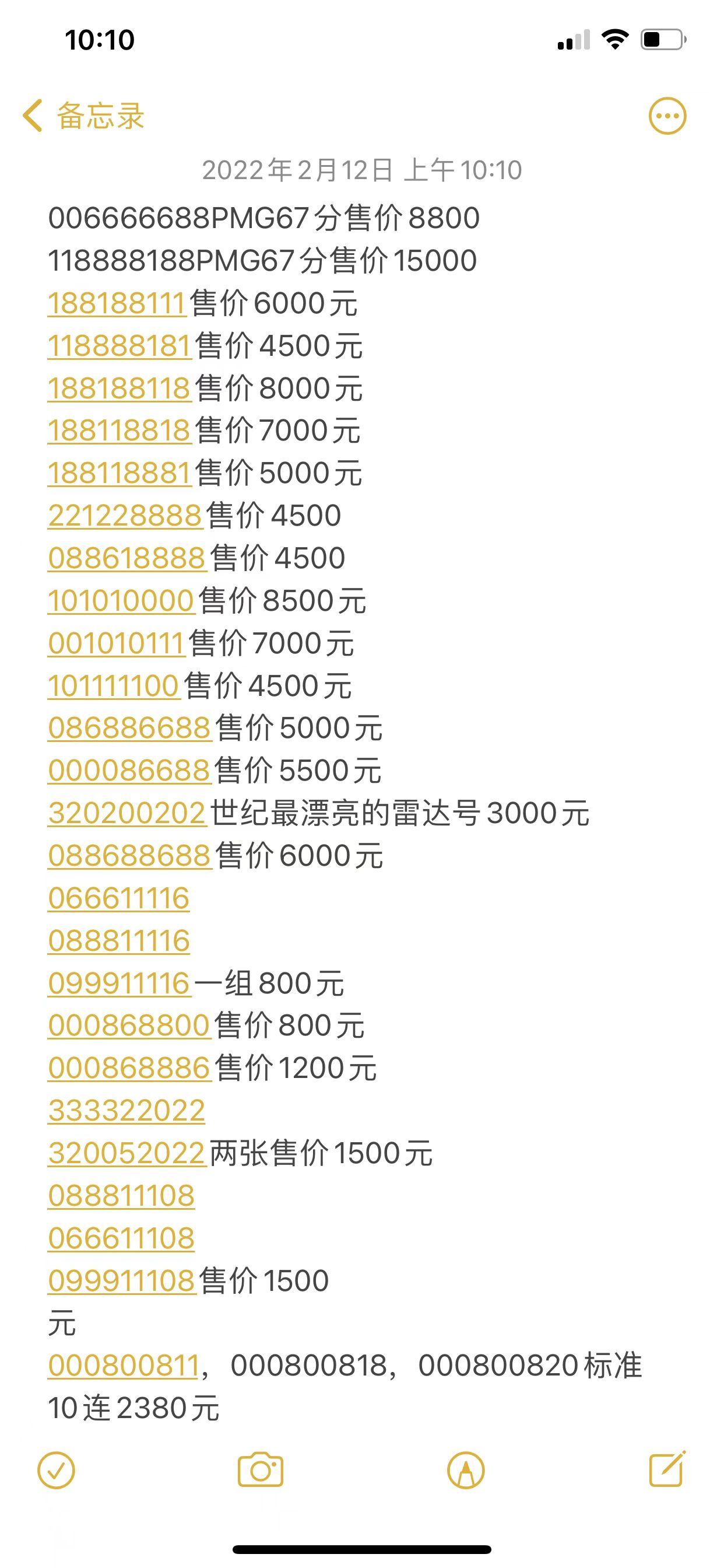Tap the underlined number 101010000
The height and width of the screenshot is (1568, 724).
tap(121, 601)
